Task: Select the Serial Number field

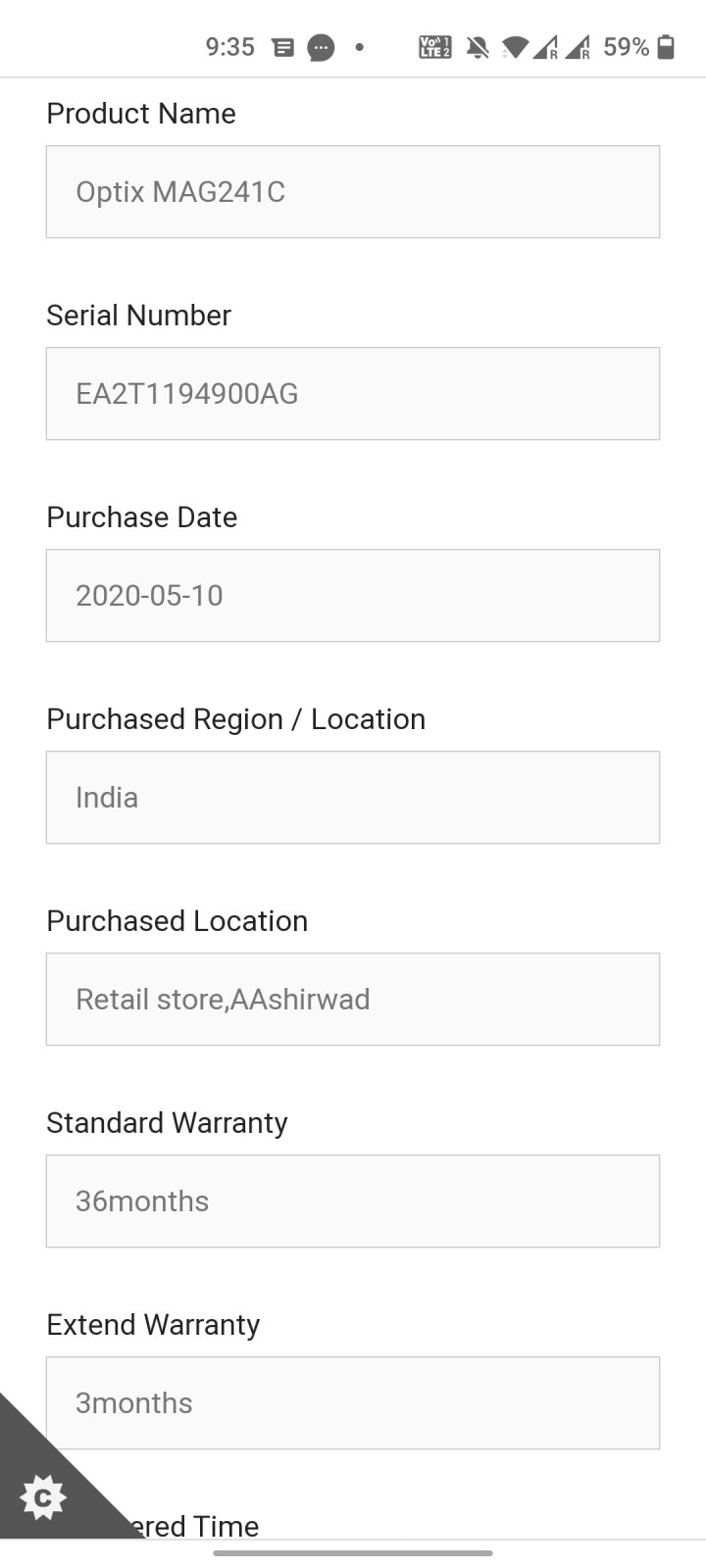Action: click(x=353, y=394)
